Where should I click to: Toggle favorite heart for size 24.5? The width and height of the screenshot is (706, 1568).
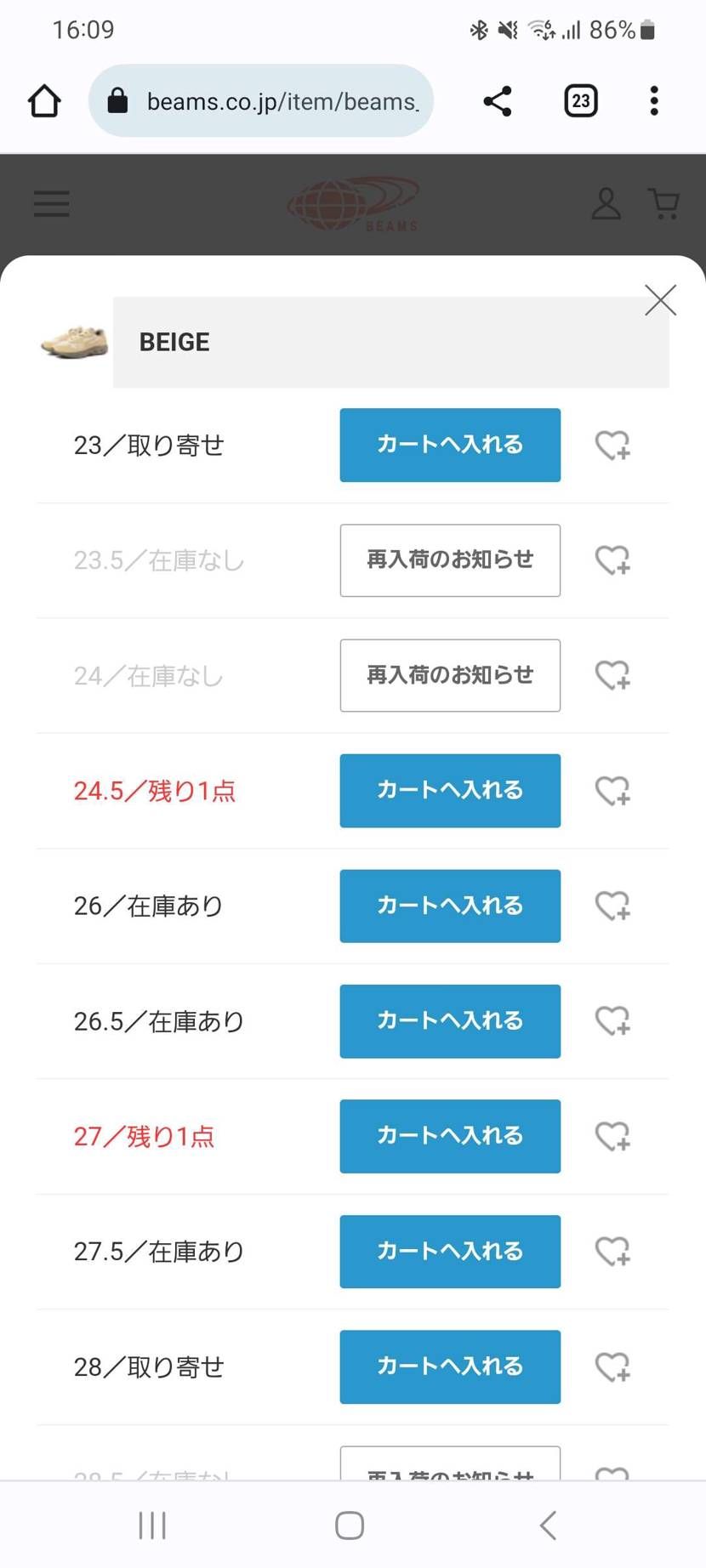tap(612, 791)
